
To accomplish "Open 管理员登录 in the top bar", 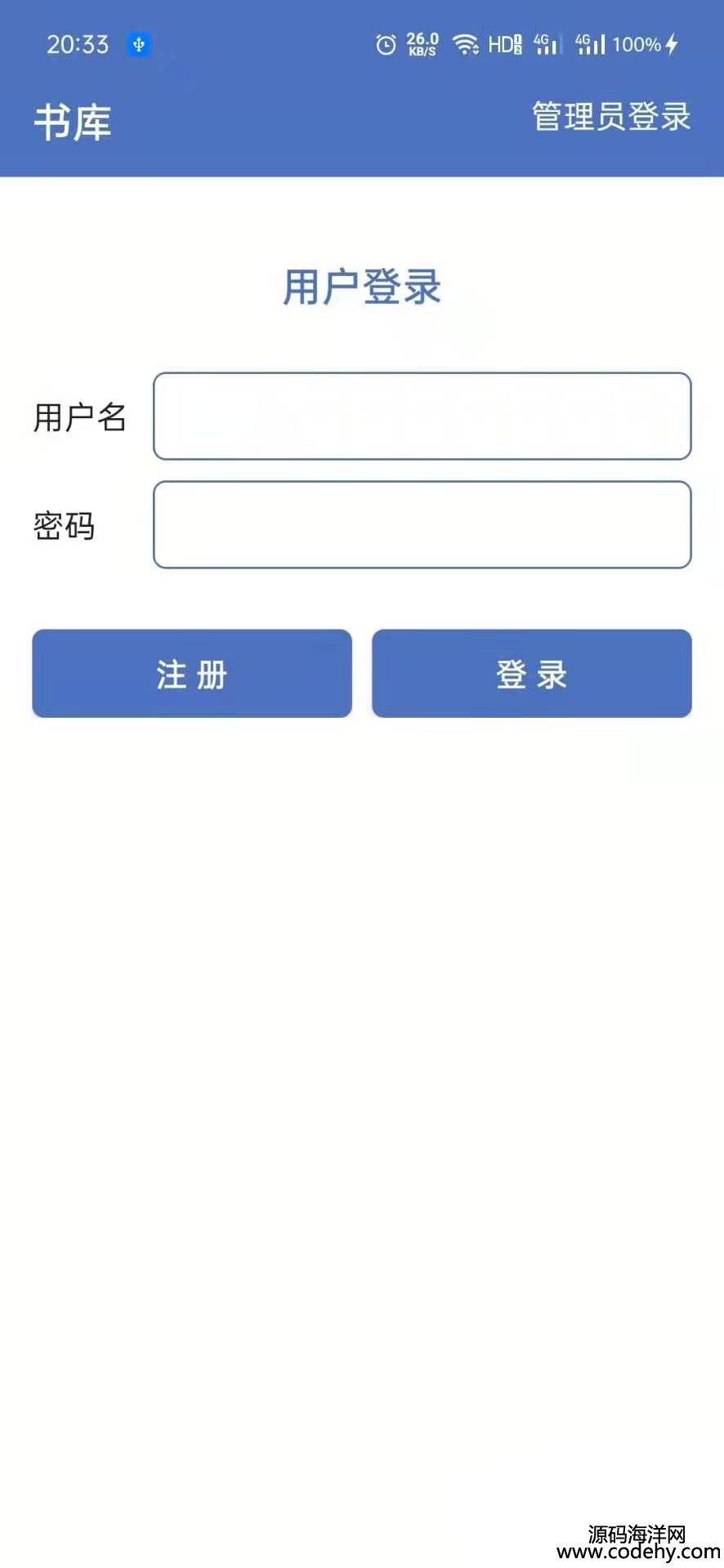I will point(611,117).
